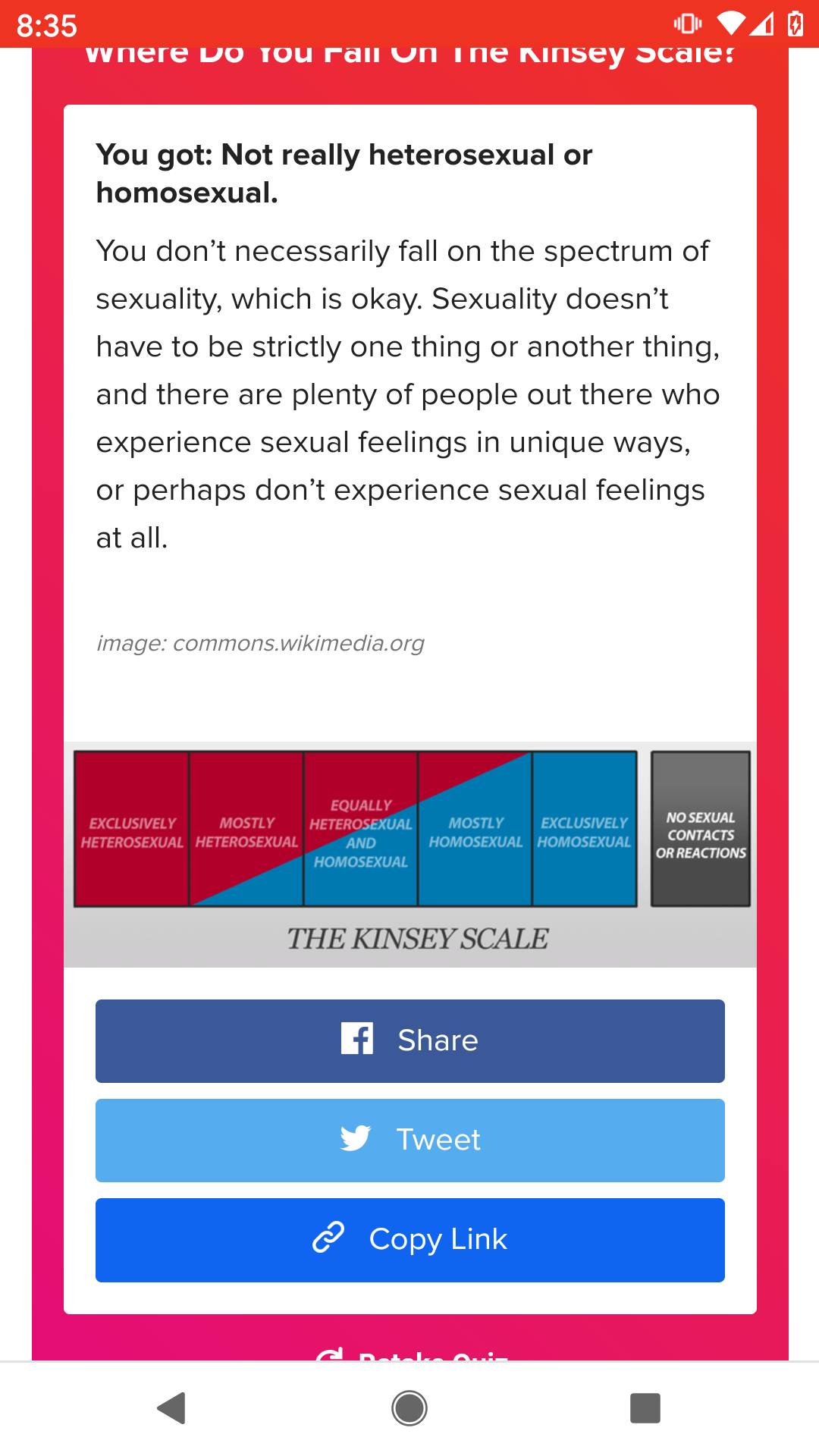Copy the link to this result

click(x=409, y=1240)
